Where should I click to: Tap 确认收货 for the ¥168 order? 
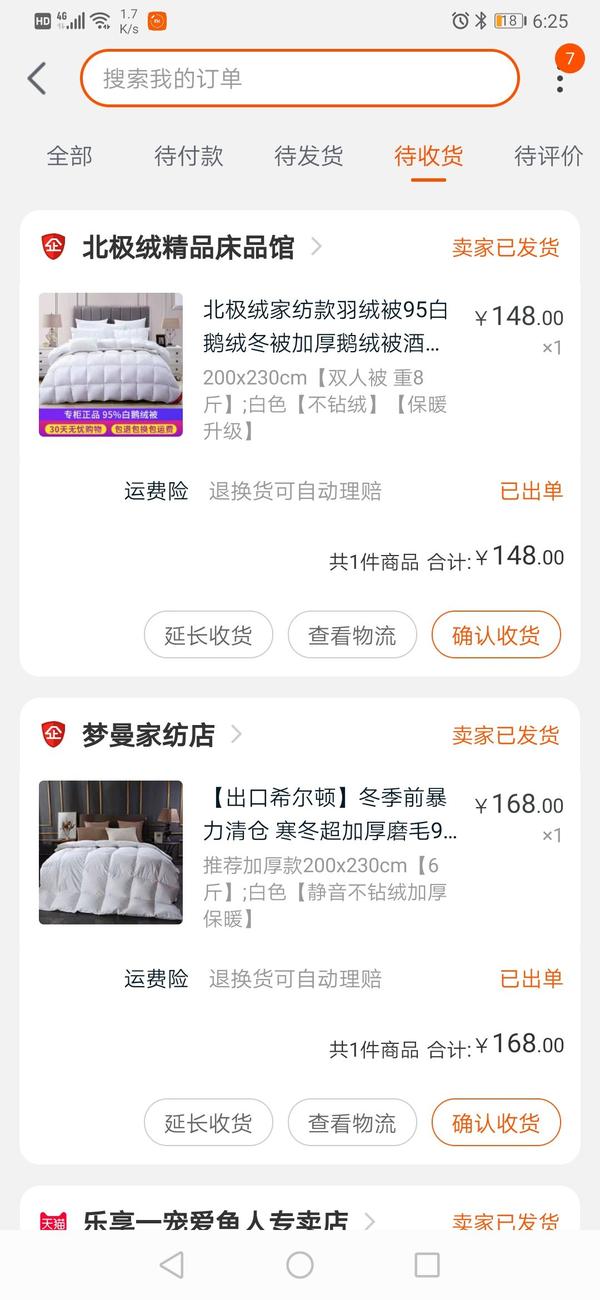496,1123
